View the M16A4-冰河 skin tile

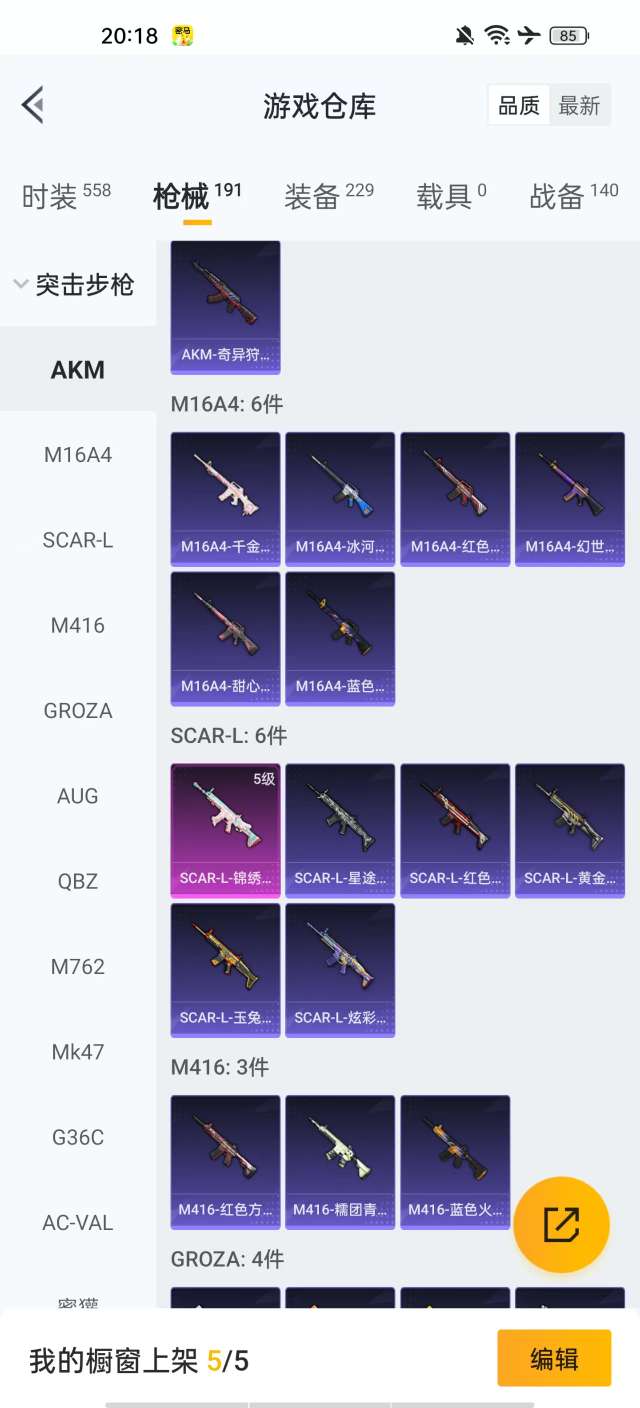click(x=340, y=498)
